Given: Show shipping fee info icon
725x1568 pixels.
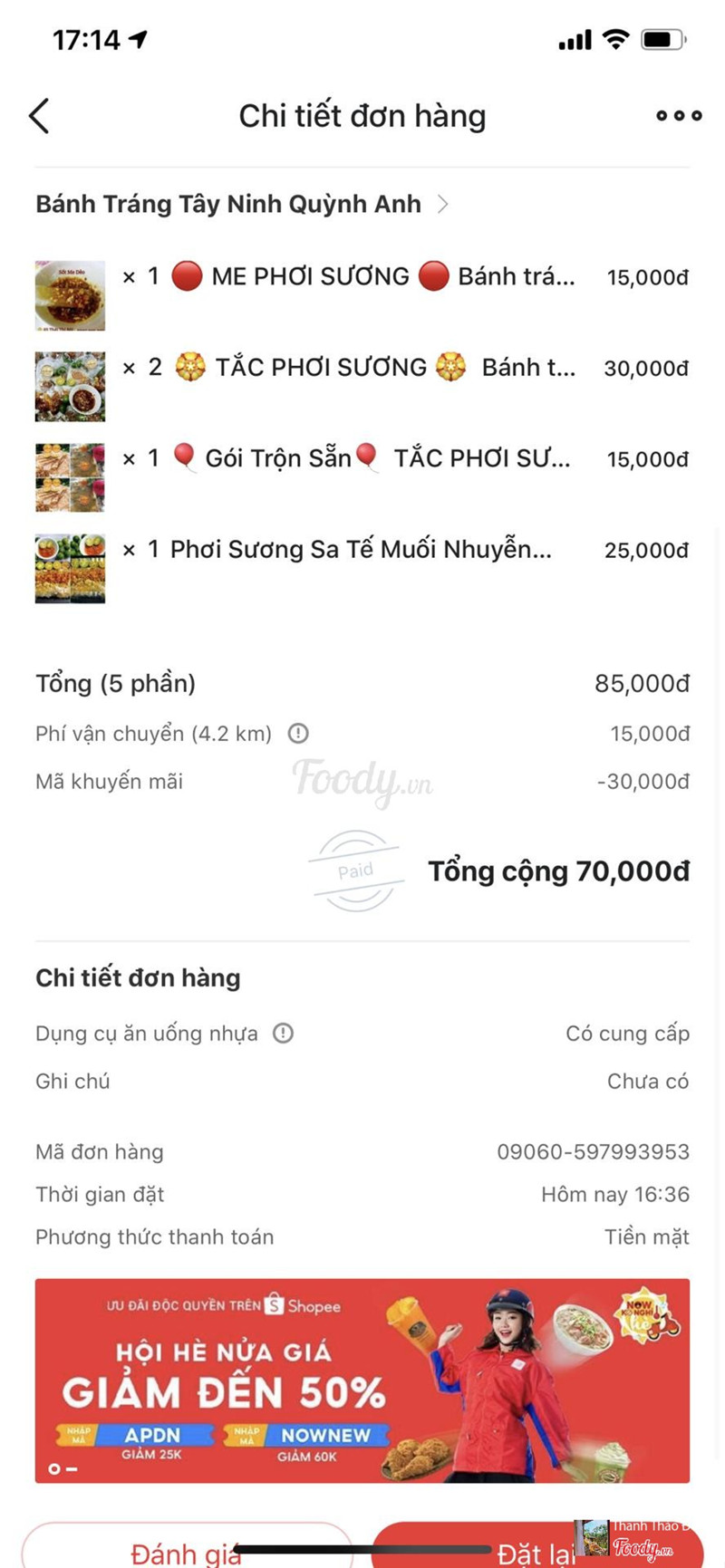Looking at the screenshot, I should click(298, 734).
